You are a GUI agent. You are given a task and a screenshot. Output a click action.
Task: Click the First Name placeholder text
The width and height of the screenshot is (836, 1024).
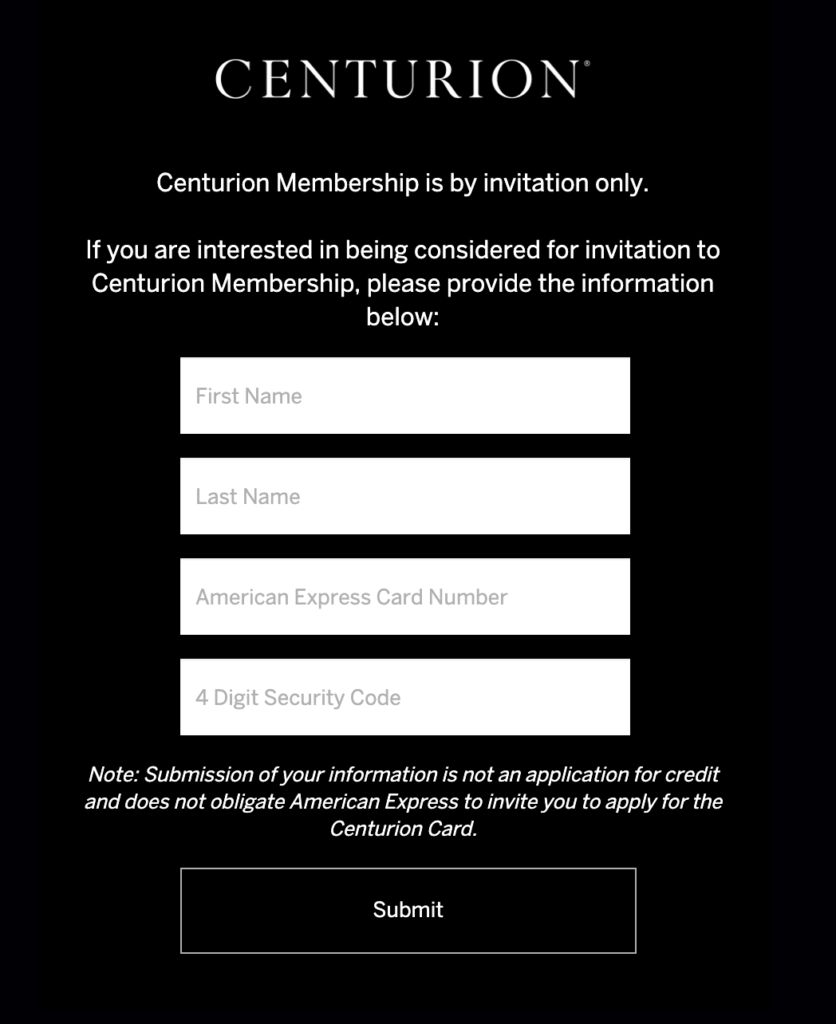(x=248, y=396)
